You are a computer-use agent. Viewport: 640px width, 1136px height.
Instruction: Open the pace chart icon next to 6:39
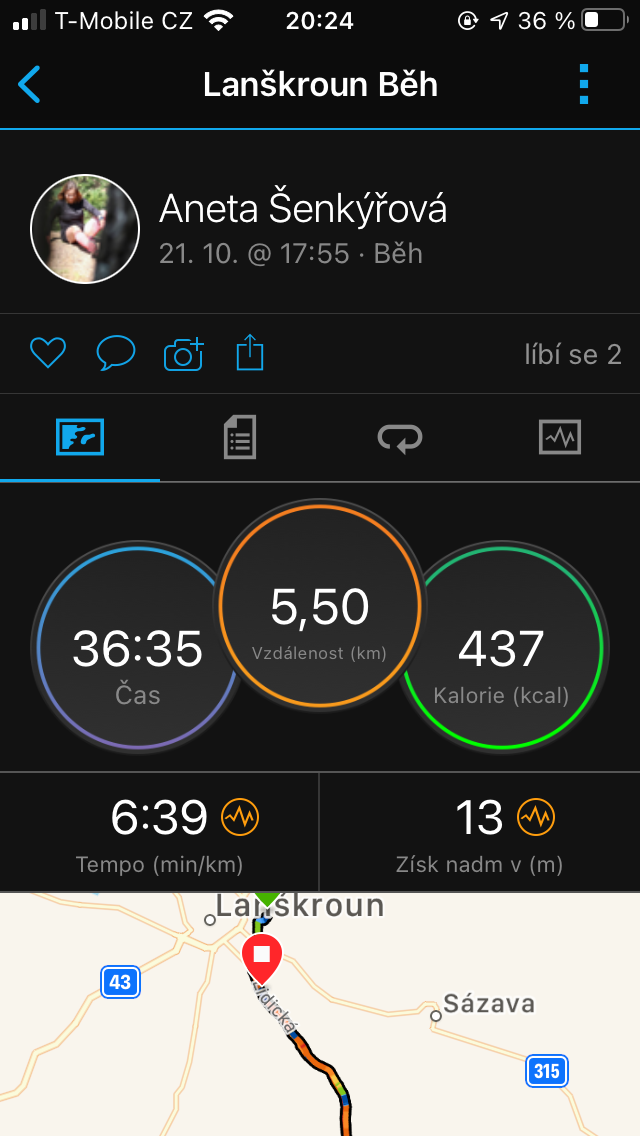click(x=240, y=818)
